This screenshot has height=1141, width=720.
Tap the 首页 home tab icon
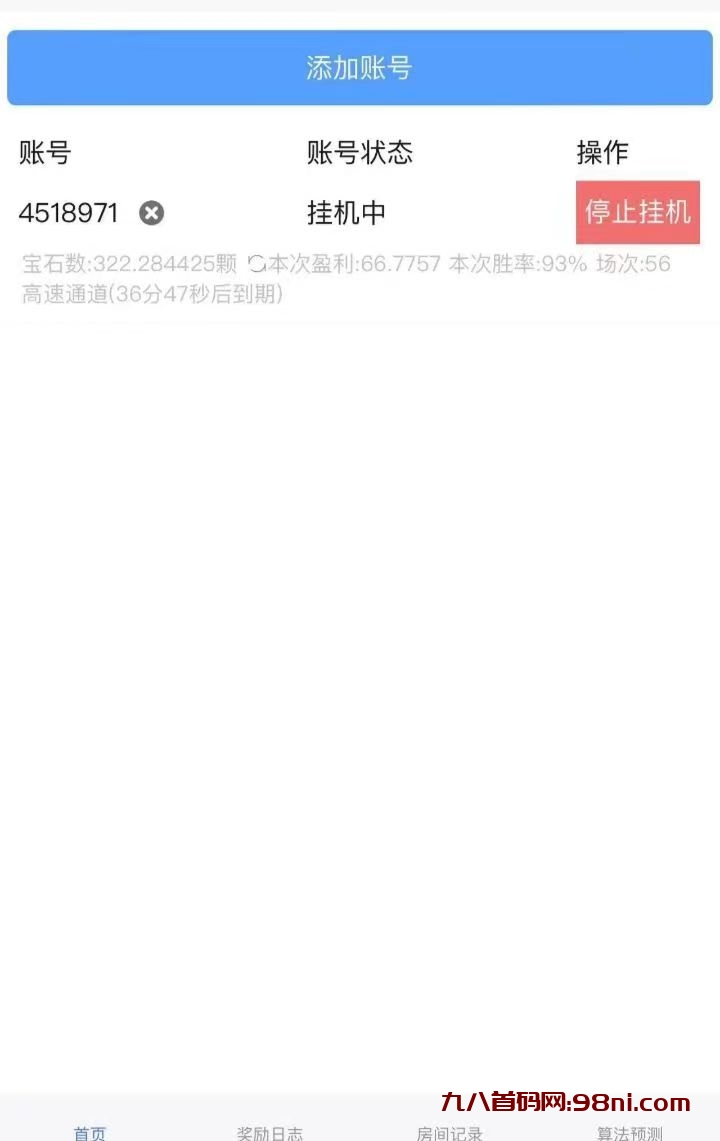pyautogui.click(x=90, y=1118)
